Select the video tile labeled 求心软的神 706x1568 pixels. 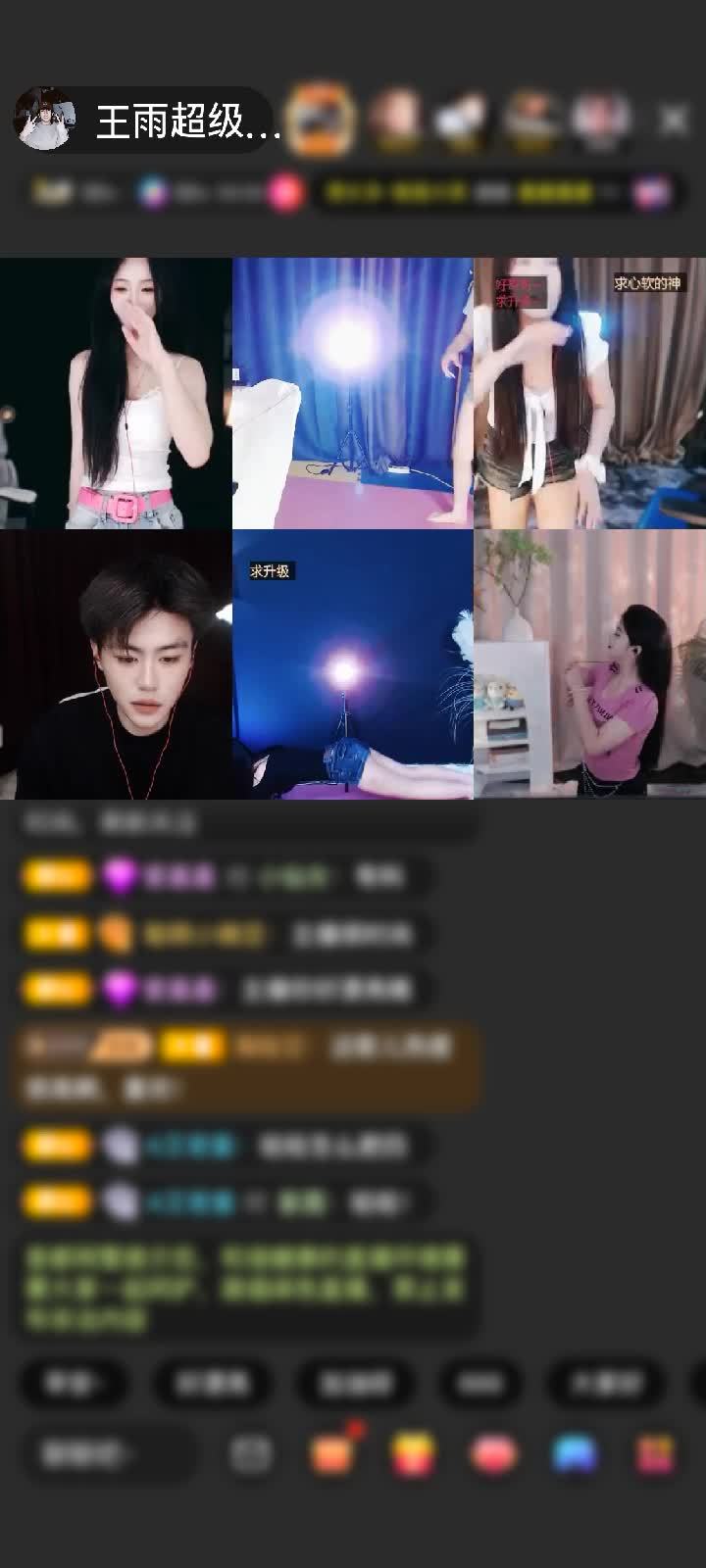coord(589,393)
